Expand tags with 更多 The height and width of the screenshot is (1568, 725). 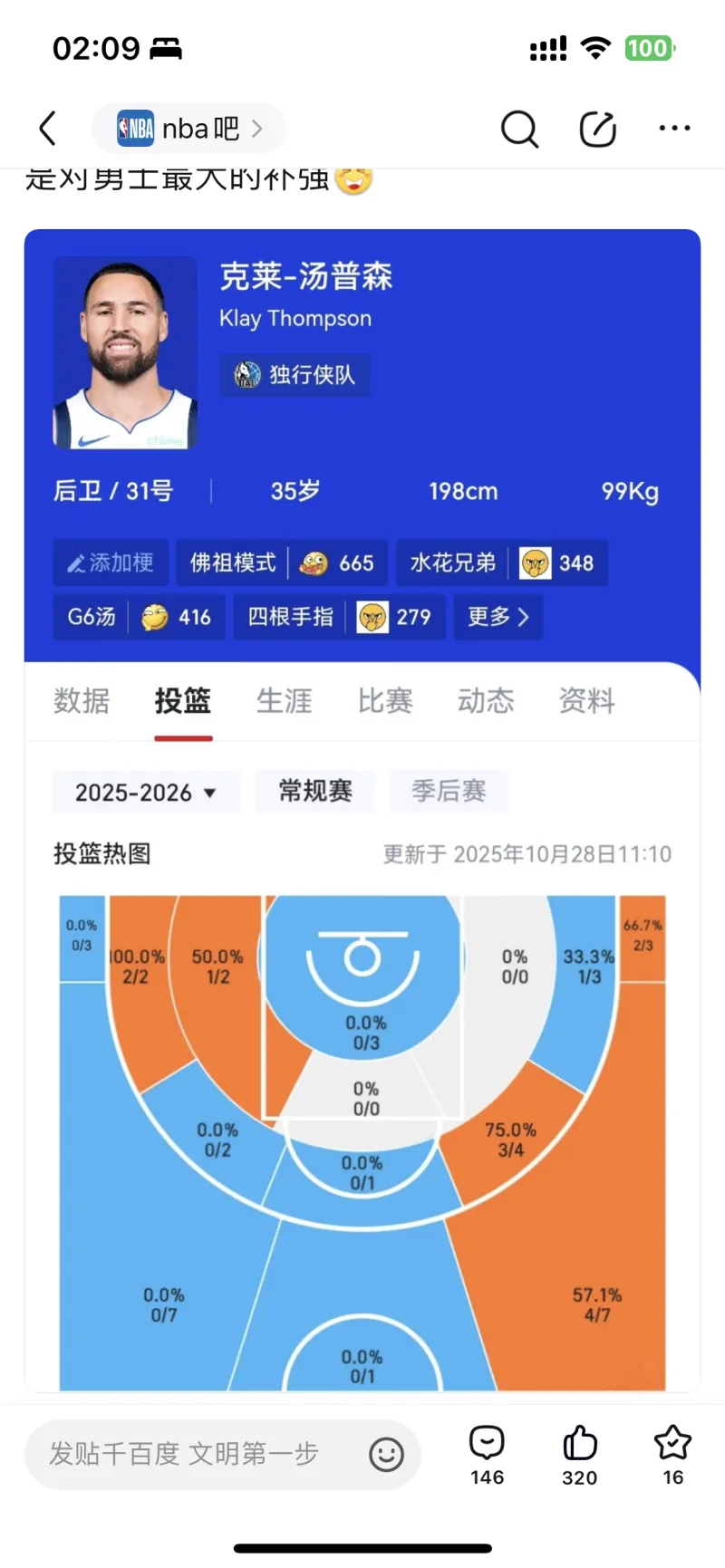pos(498,618)
